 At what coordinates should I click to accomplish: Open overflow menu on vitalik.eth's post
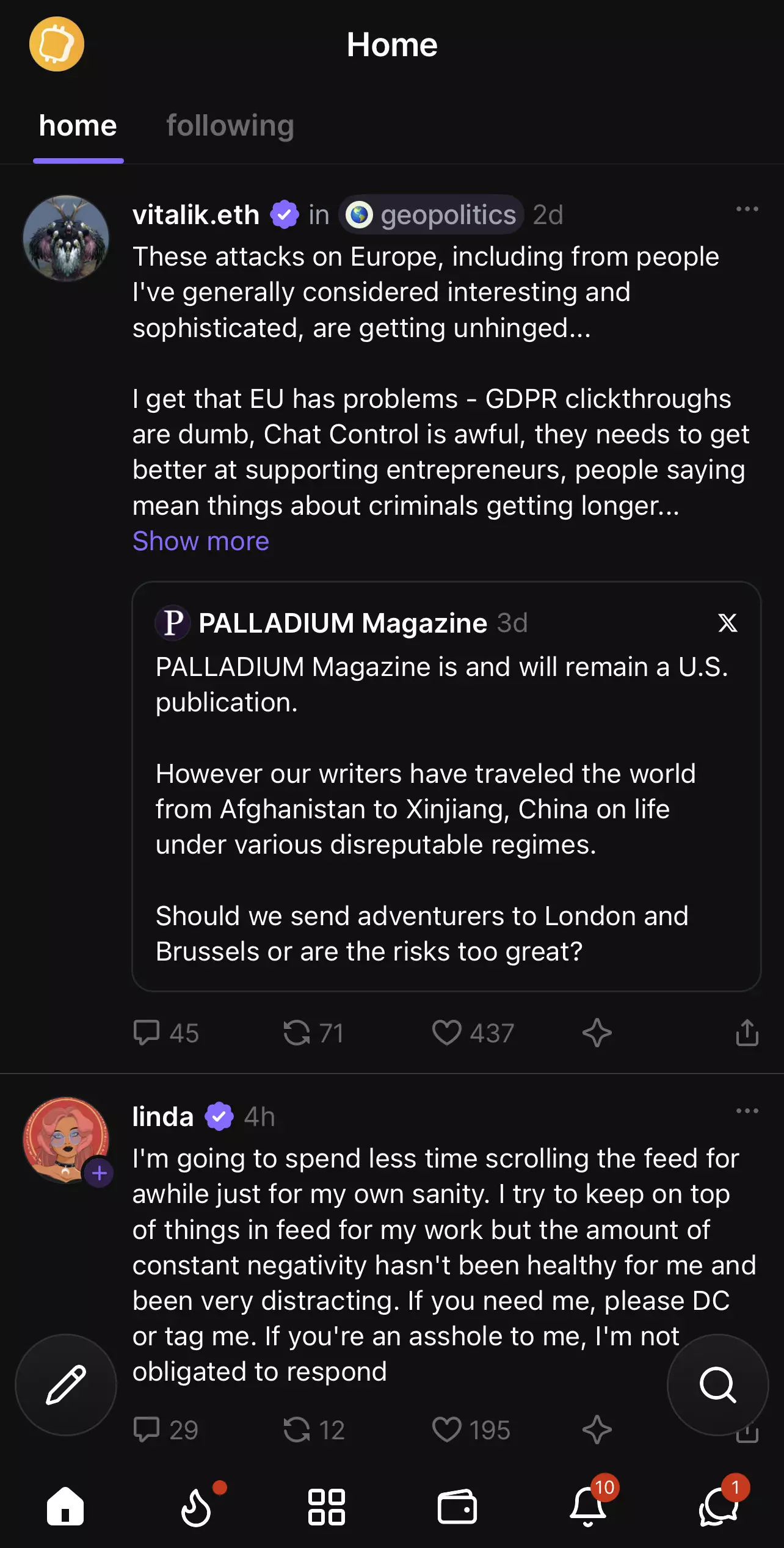point(747,209)
